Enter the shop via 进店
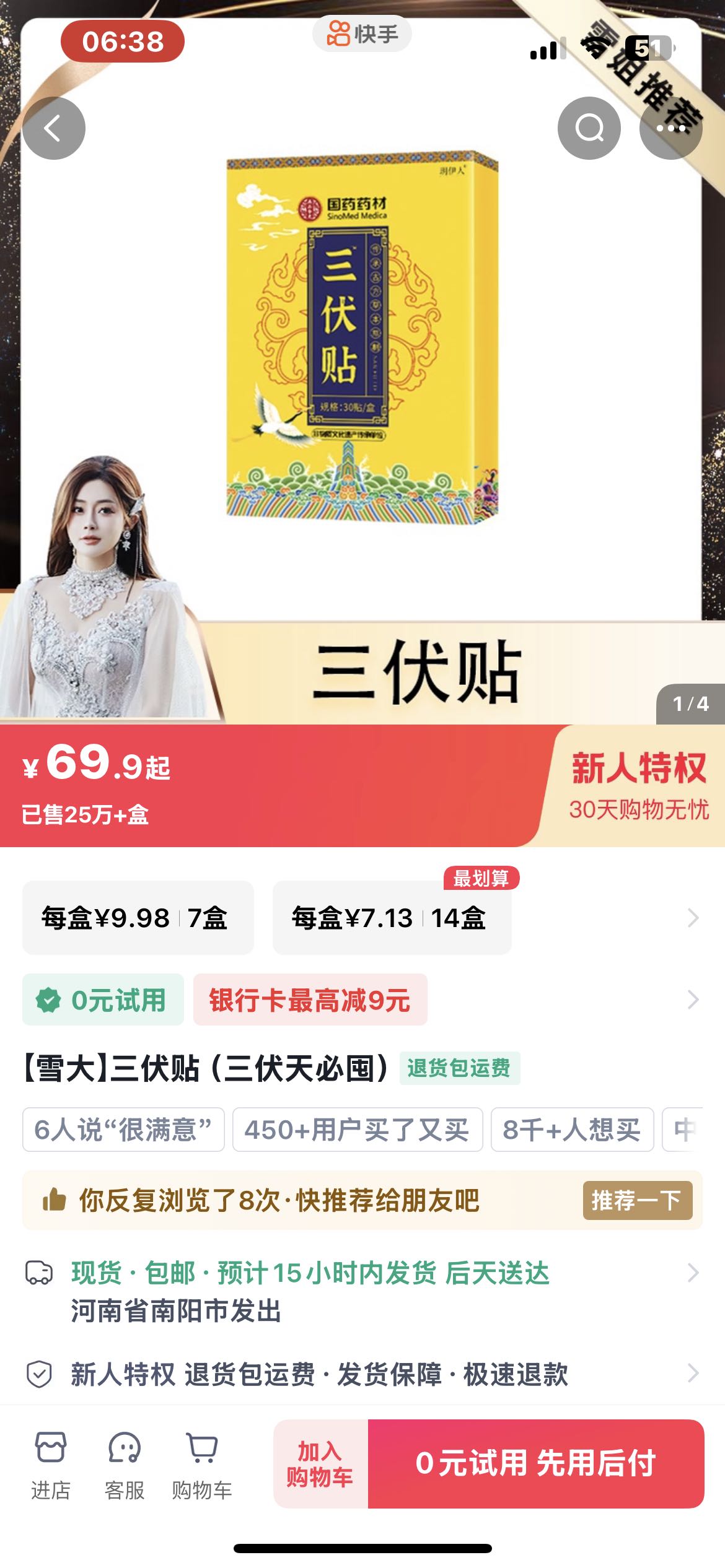Viewport: 725px width, 1568px height. tap(51, 1463)
